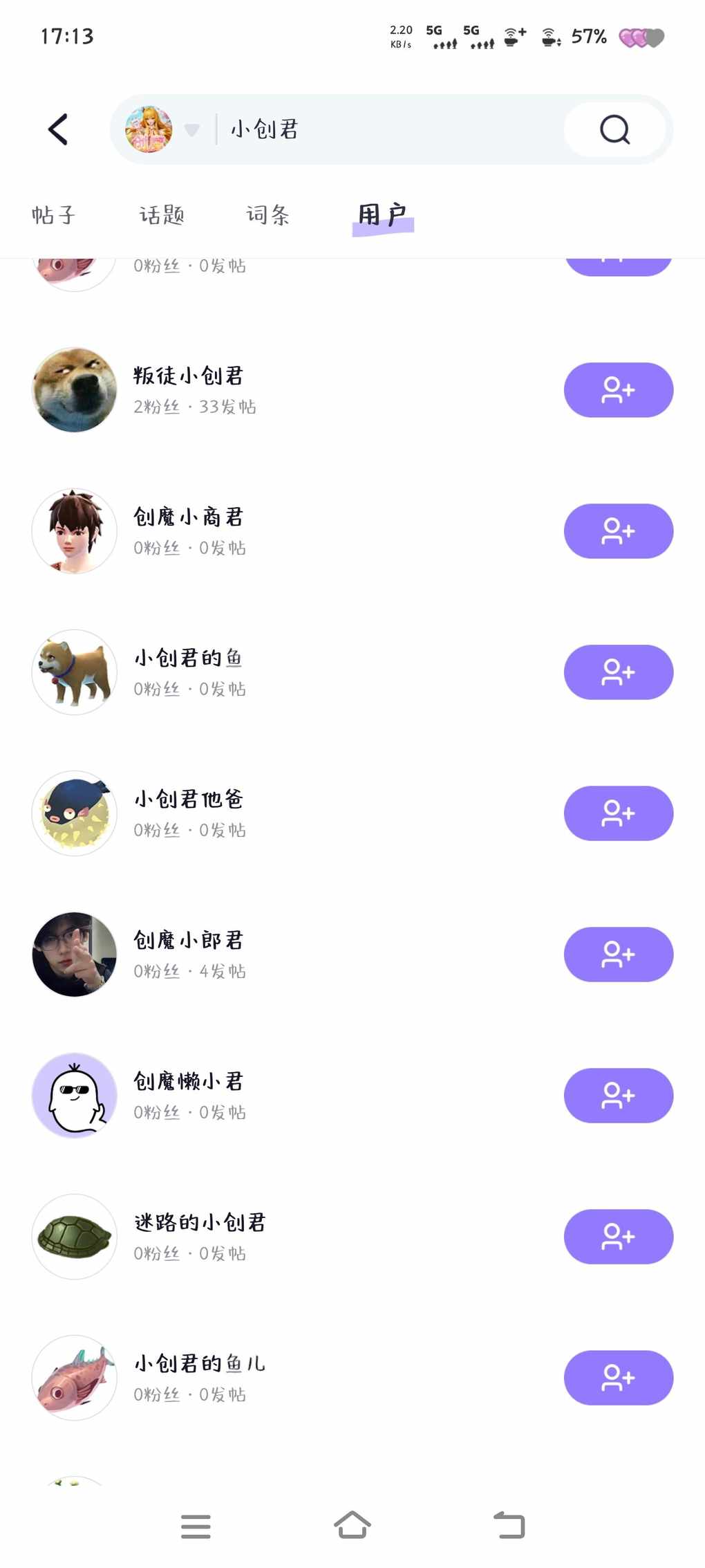Tap the search magnifier button
Viewport: 705px width, 1568px height.
click(x=614, y=129)
